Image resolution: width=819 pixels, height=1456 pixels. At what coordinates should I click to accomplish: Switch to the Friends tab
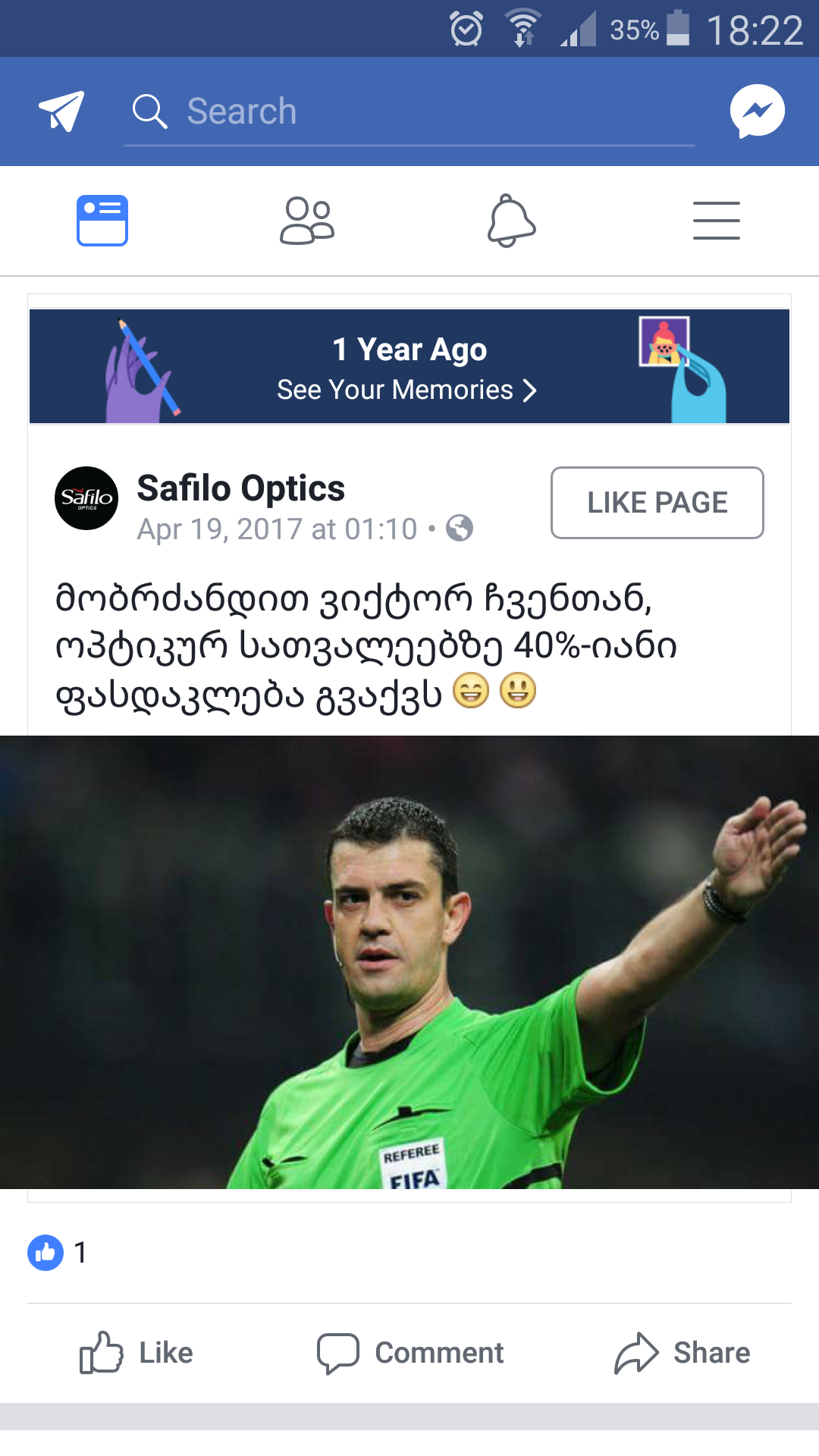[307, 221]
